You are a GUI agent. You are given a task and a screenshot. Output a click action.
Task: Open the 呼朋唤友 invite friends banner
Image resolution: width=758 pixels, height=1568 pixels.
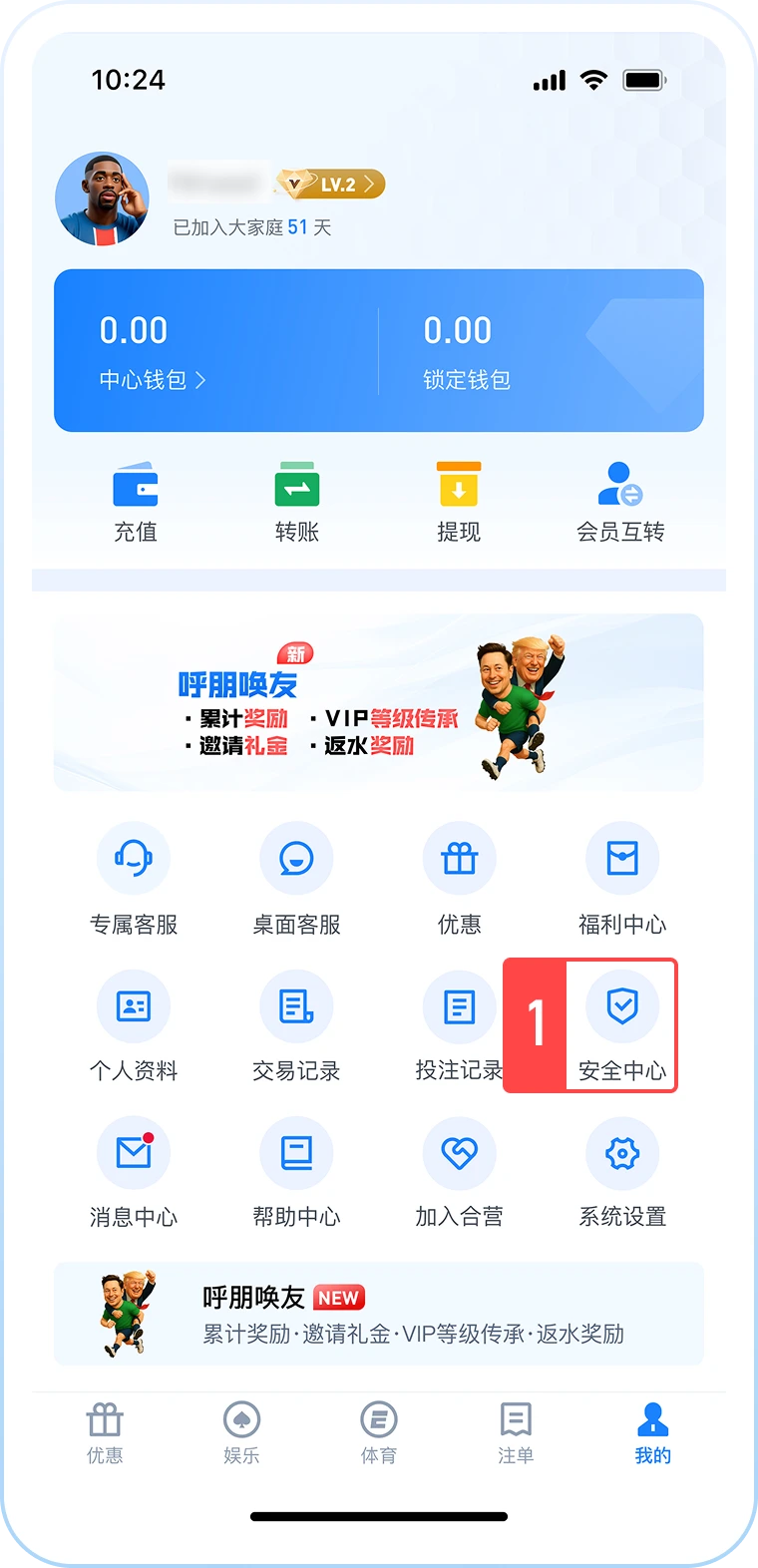[379, 701]
